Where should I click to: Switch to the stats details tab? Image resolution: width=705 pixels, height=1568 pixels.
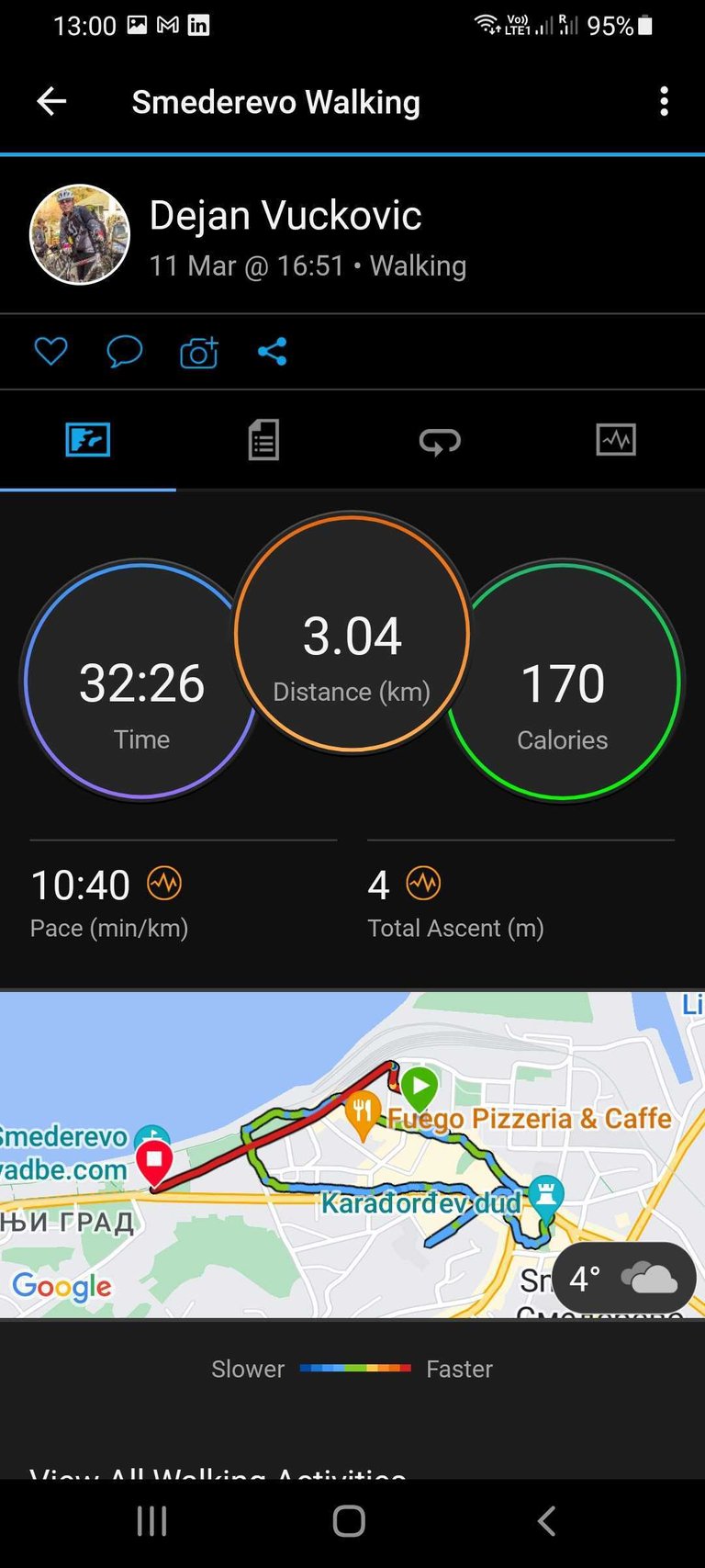pos(263,440)
